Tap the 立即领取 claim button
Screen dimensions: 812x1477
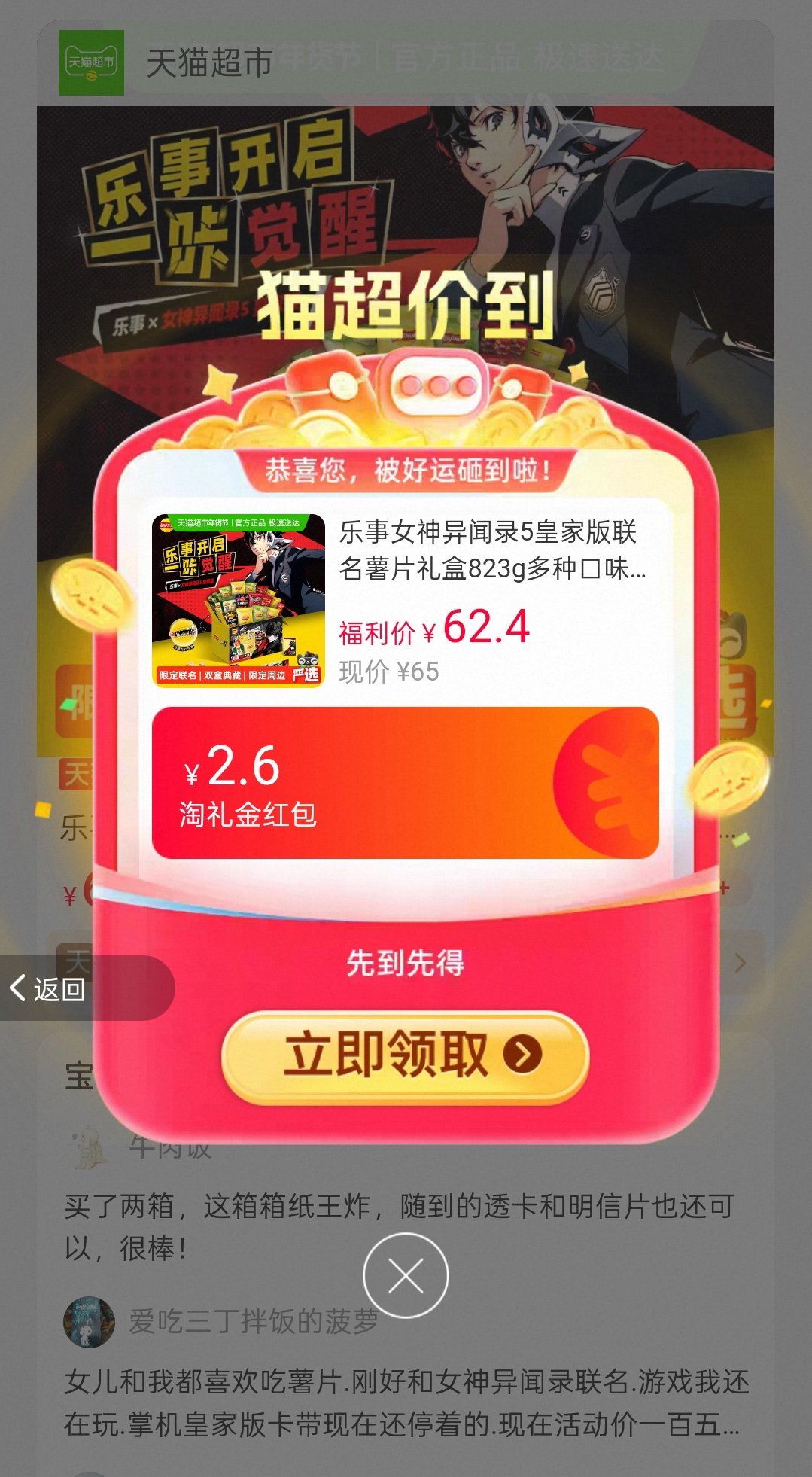click(x=405, y=1055)
